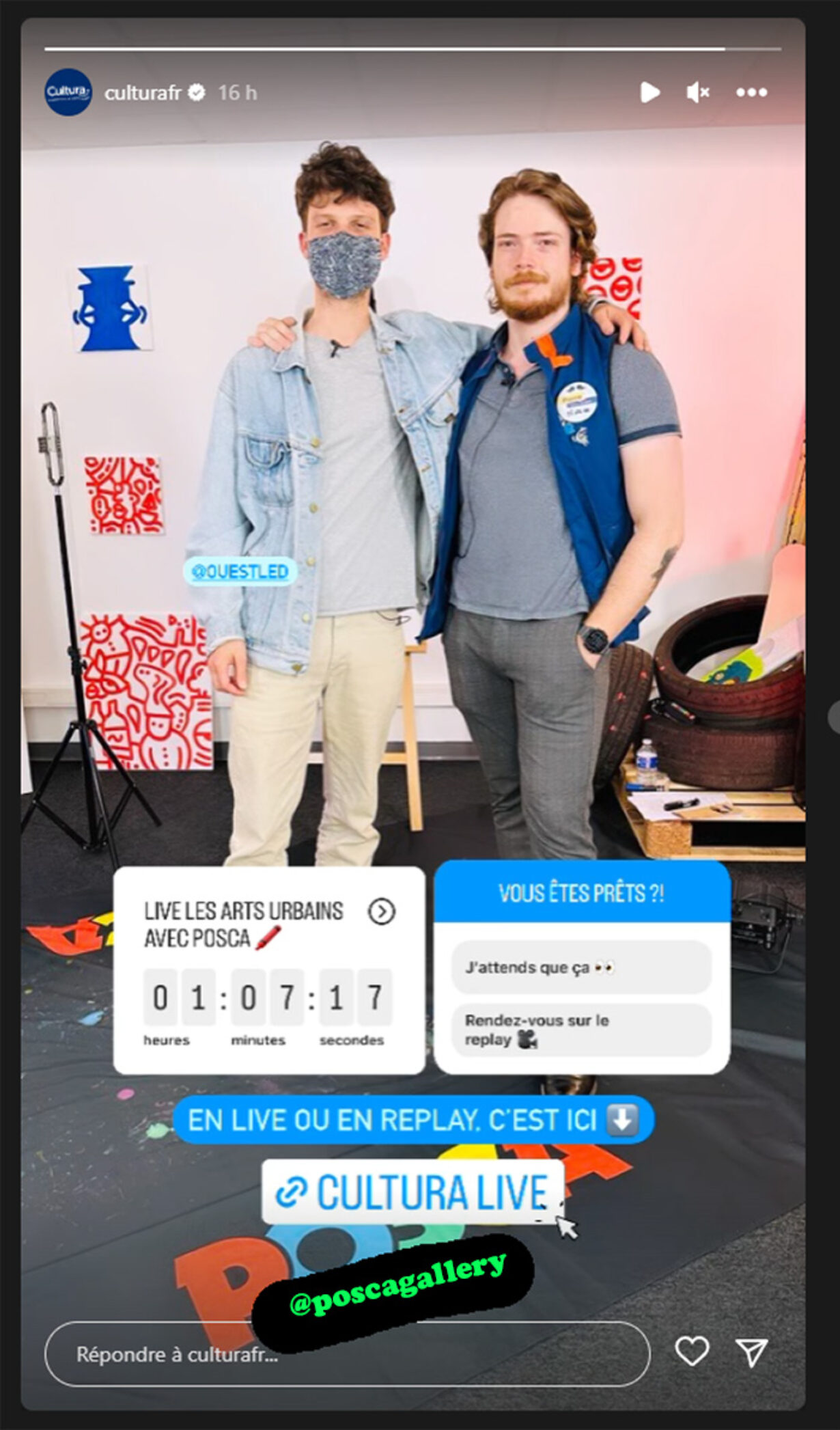Like this story with the heart
Screen dimensions: 840x1430
[x=692, y=1351]
